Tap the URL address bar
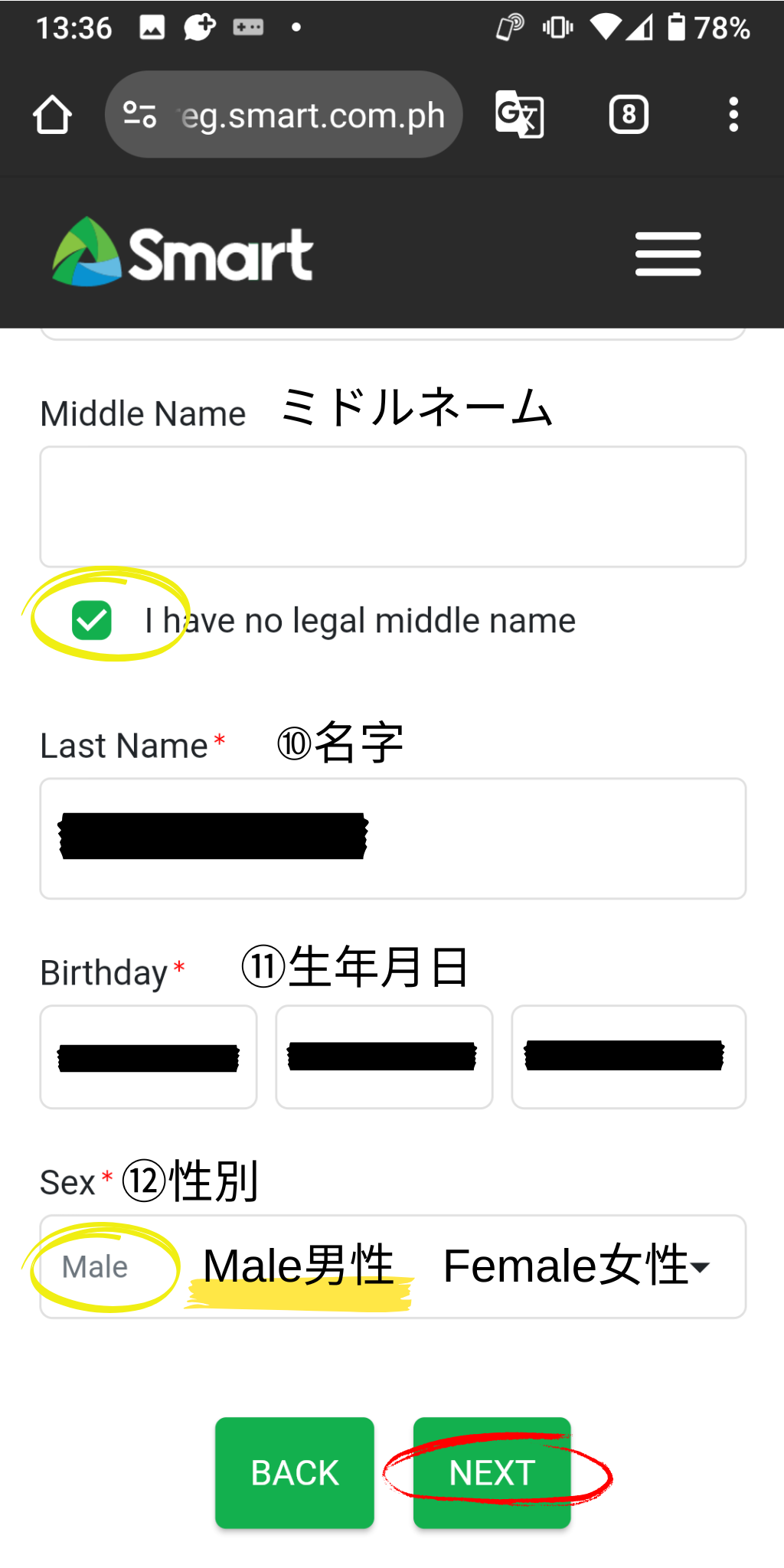 (283, 115)
